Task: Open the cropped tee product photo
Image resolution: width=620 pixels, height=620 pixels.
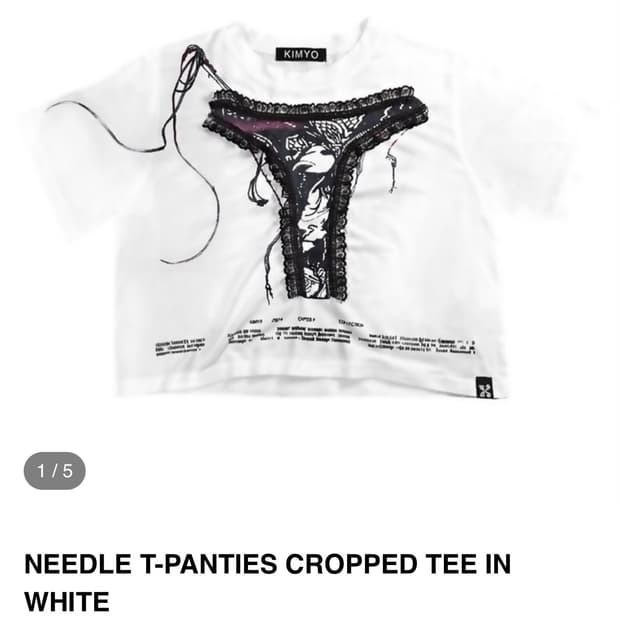Action: click(x=310, y=210)
